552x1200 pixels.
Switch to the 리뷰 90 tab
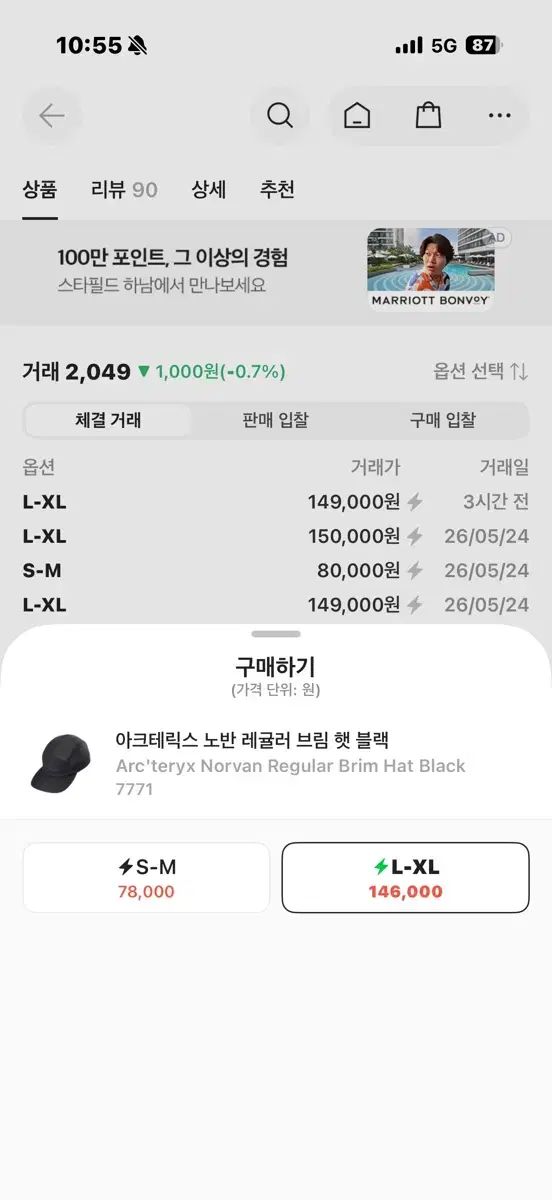pyautogui.click(x=124, y=190)
